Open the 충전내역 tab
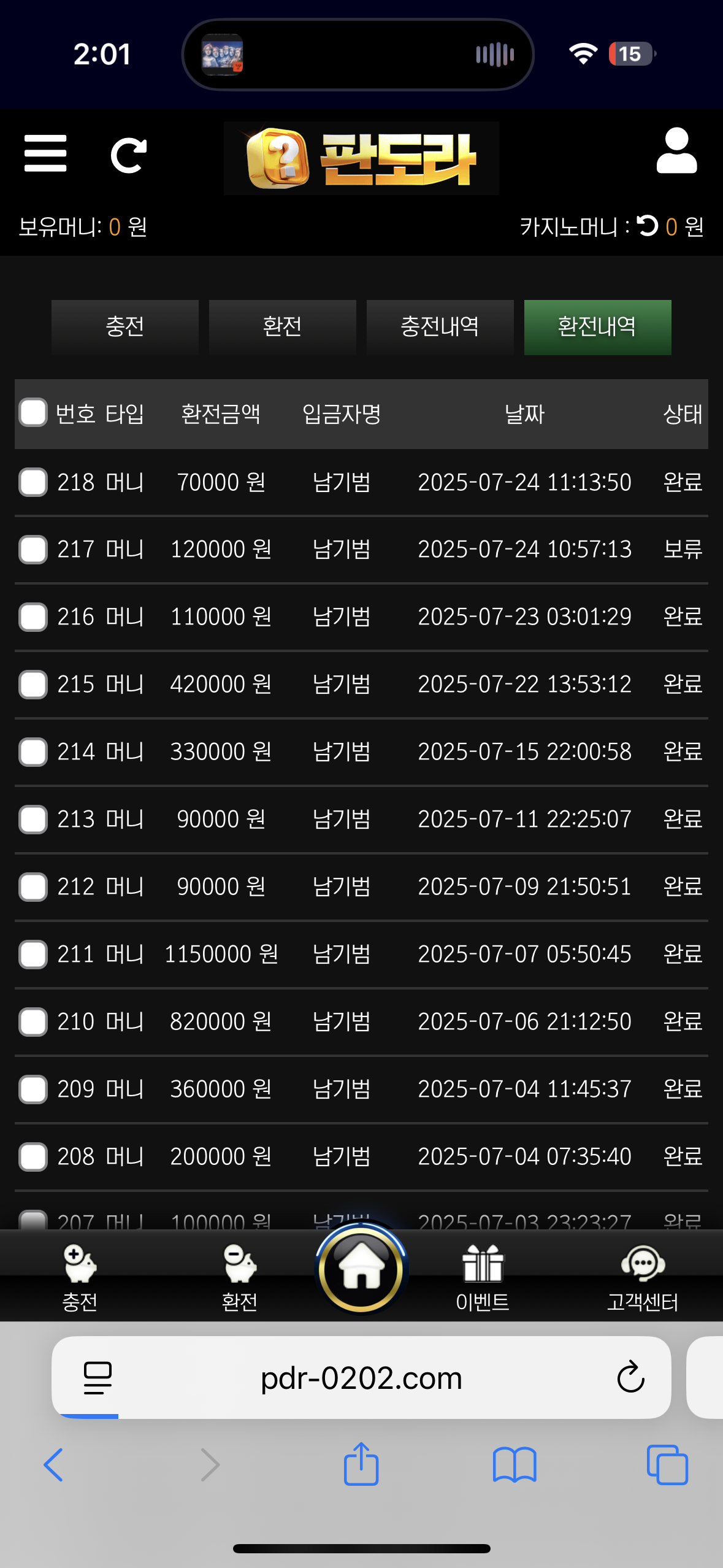Image resolution: width=723 pixels, height=1568 pixels. [440, 327]
